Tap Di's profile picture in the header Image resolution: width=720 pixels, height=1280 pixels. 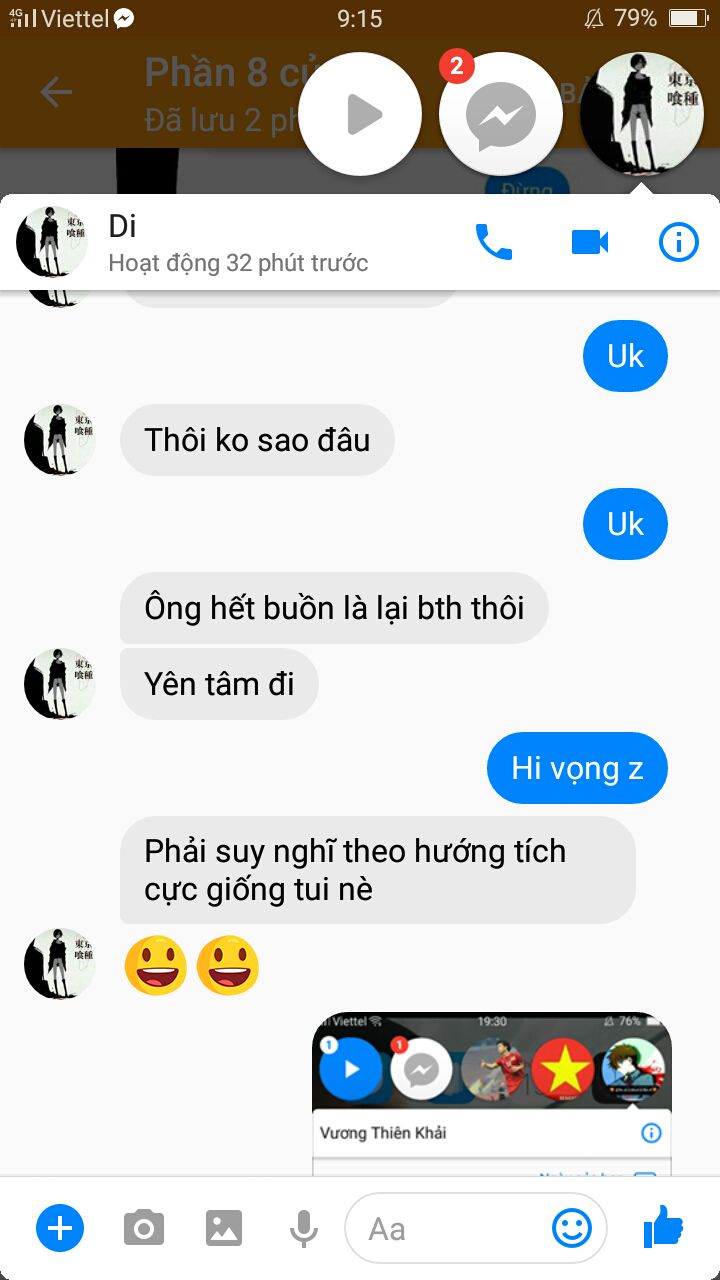[52, 242]
